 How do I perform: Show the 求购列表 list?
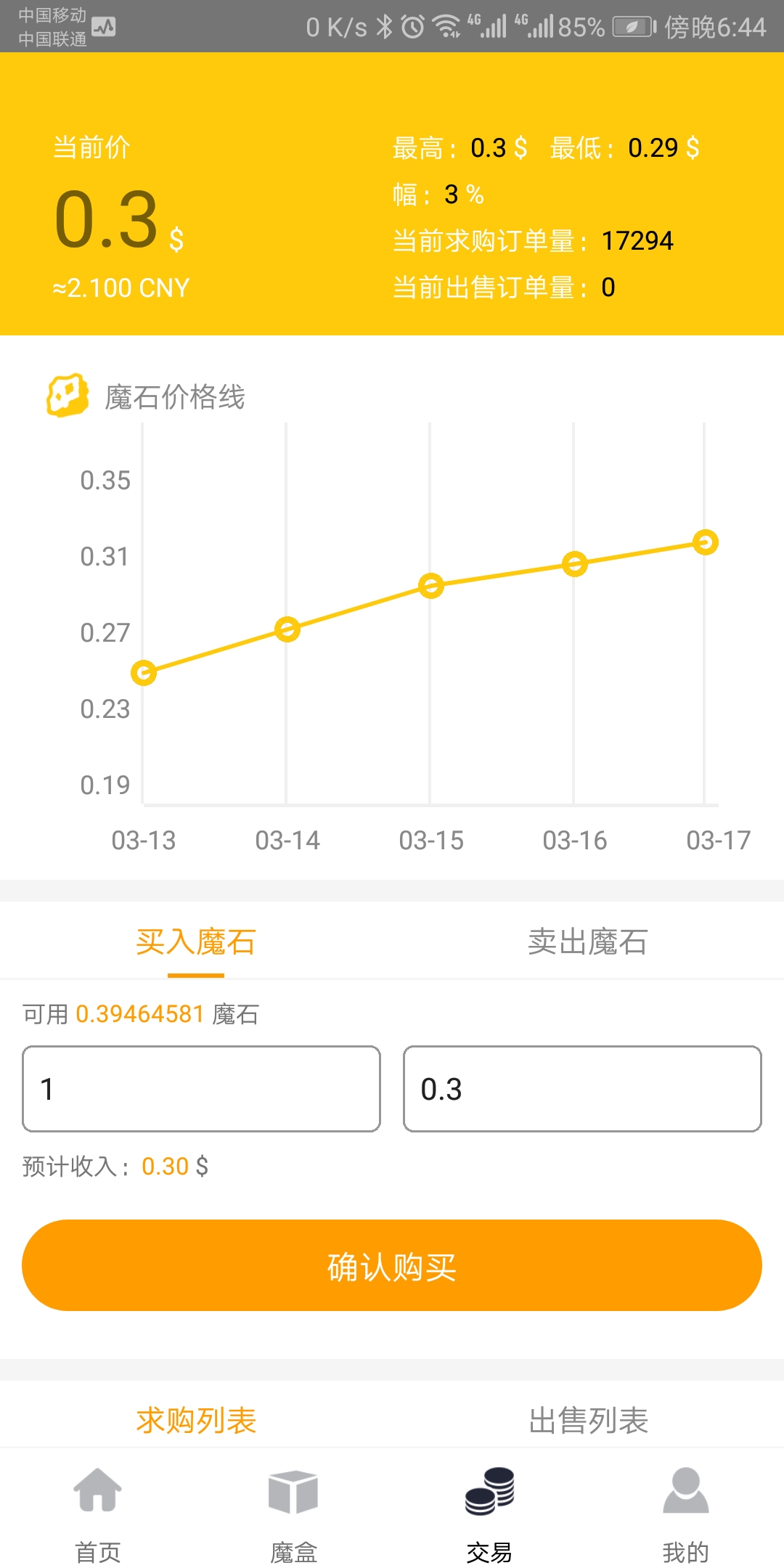pos(196,1420)
